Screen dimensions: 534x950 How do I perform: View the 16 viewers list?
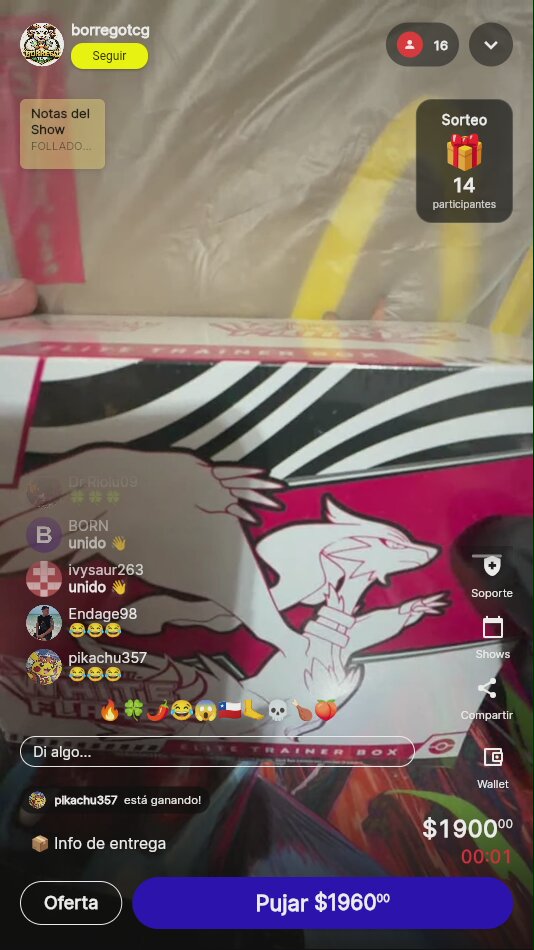(422, 45)
